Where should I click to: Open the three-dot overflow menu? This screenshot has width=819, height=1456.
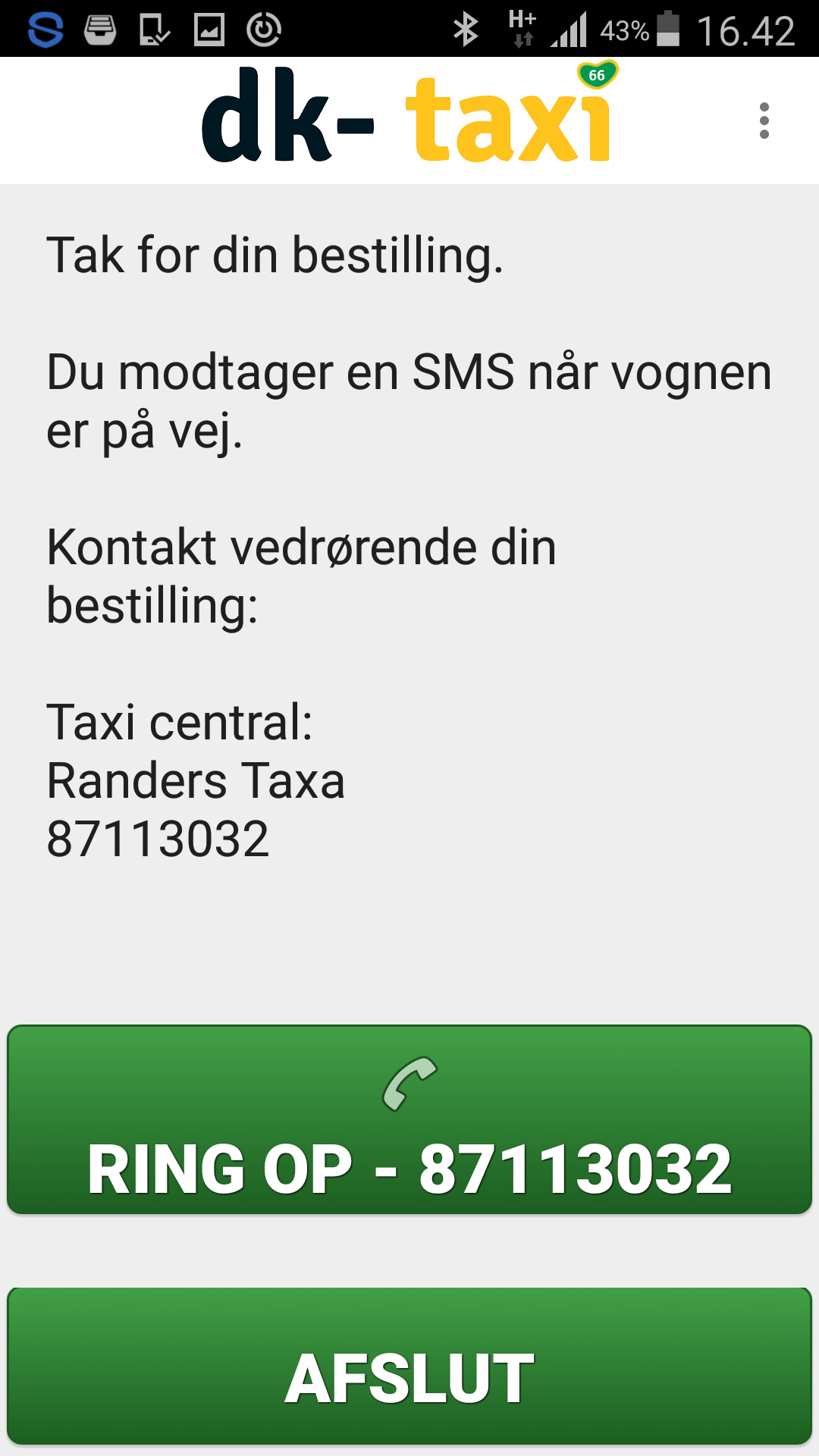point(764,121)
